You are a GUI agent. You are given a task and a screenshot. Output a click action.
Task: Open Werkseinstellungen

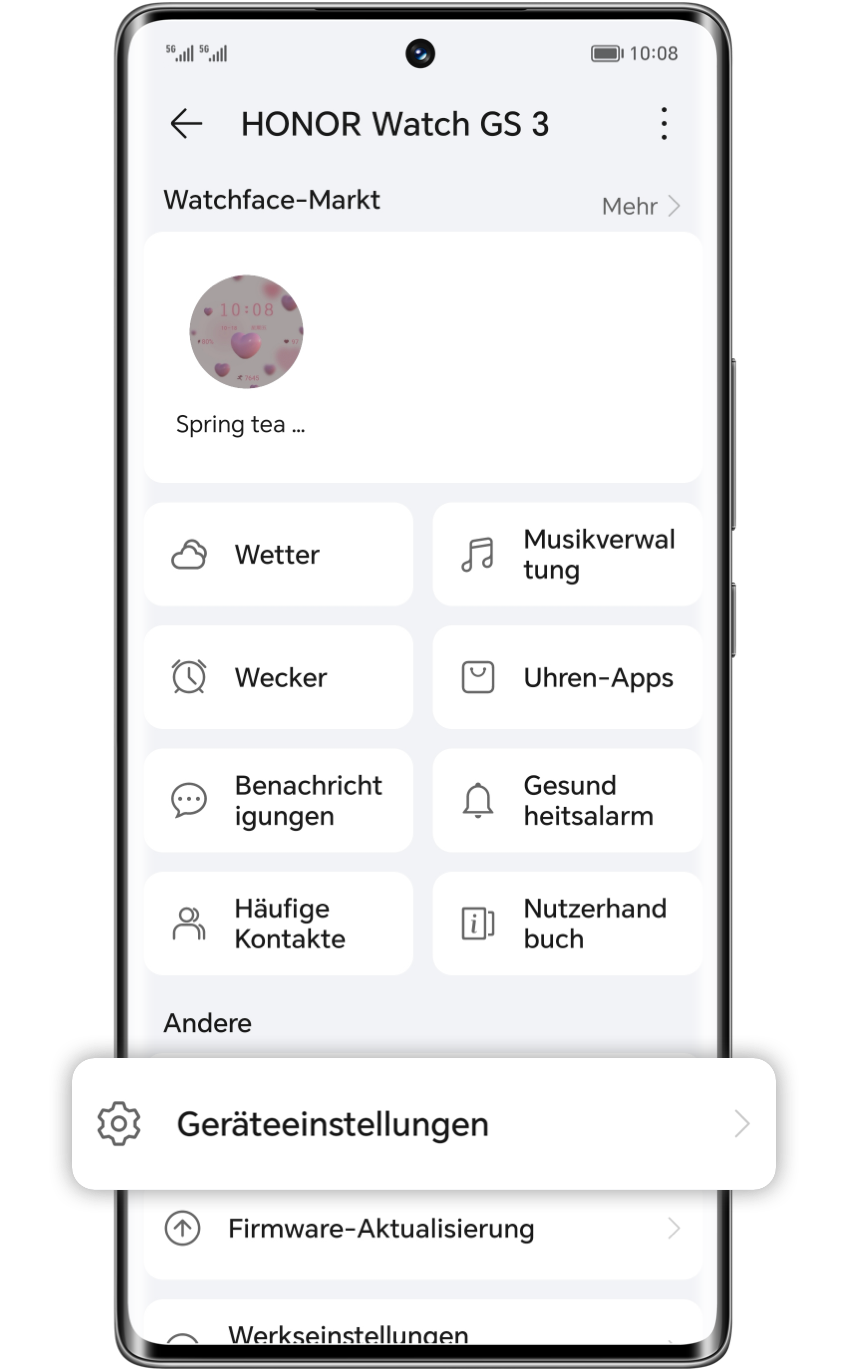[x=423, y=1336]
